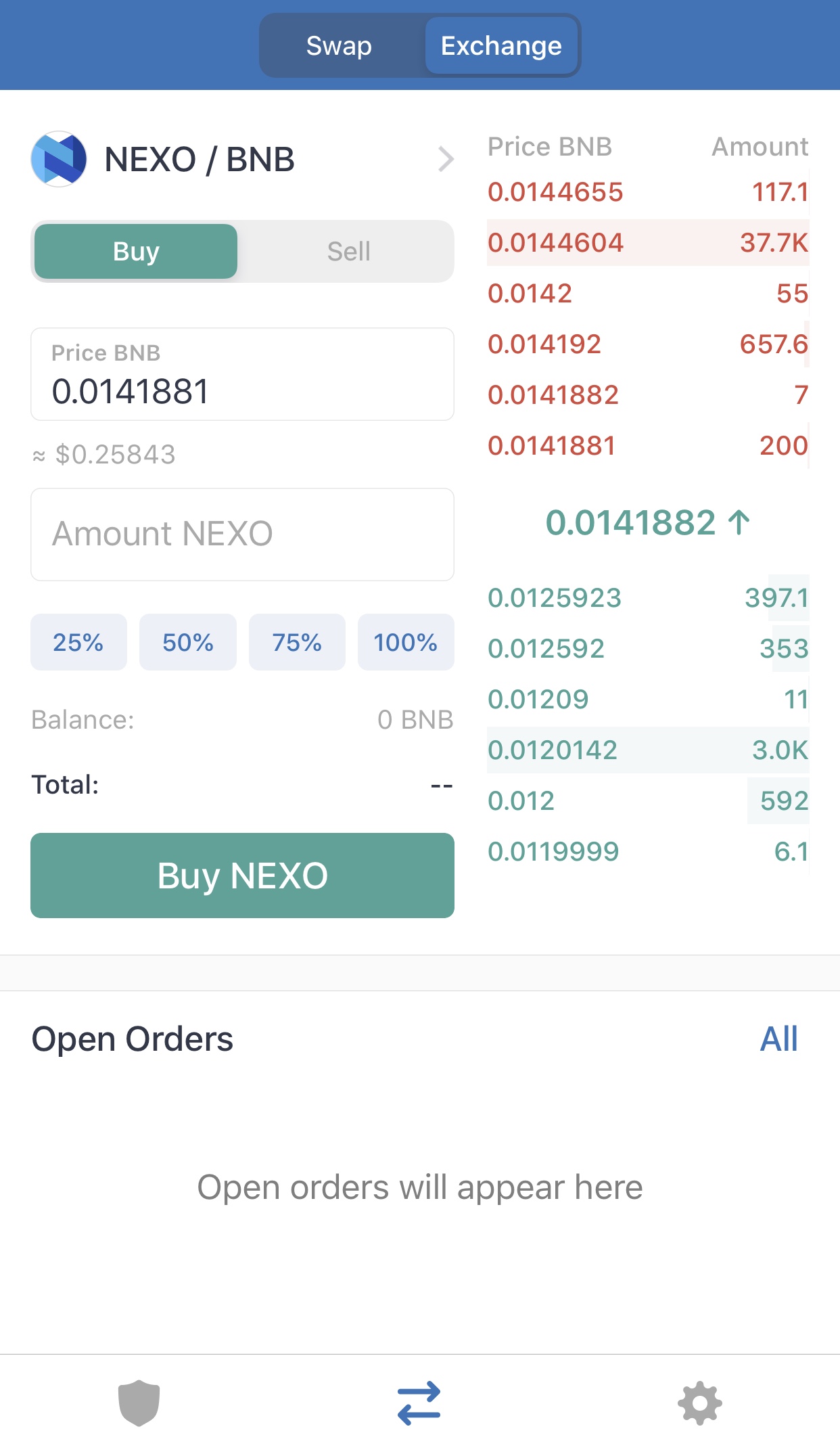The image size is (840, 1454).
Task: Open the settings gear tab
Action: click(700, 1403)
